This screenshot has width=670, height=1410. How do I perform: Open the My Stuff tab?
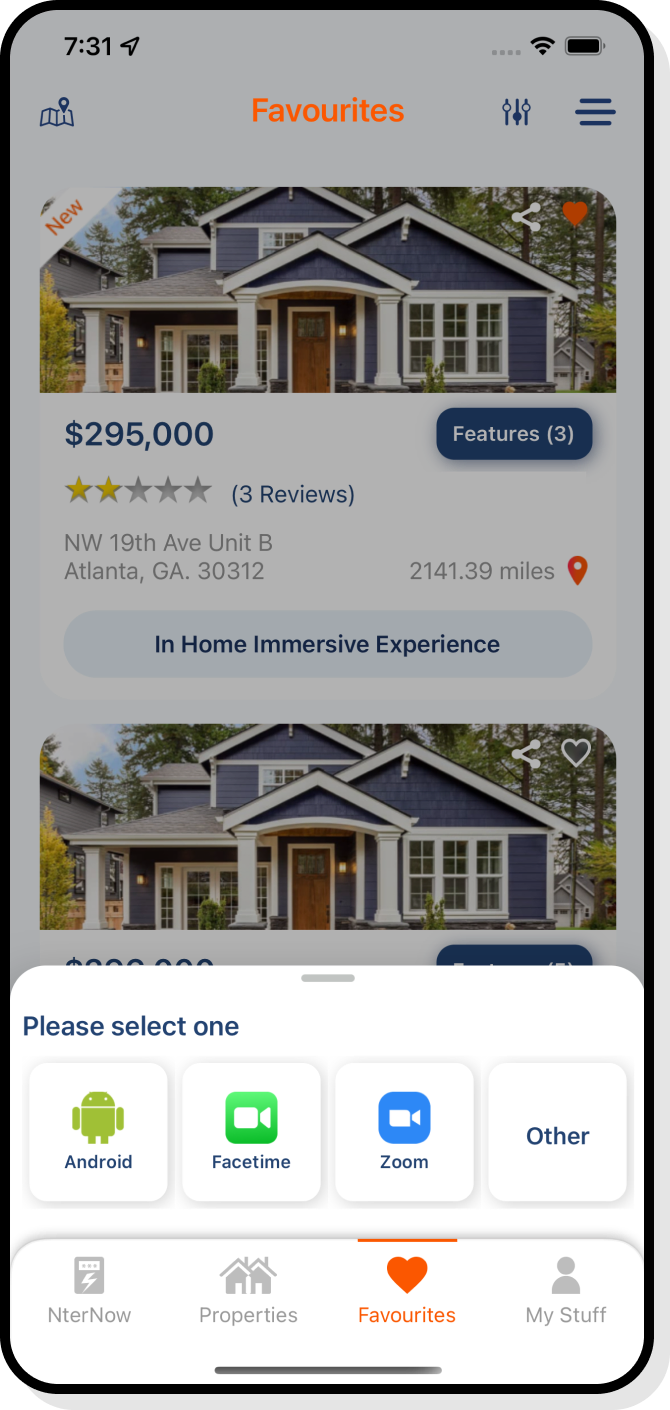tap(565, 1291)
